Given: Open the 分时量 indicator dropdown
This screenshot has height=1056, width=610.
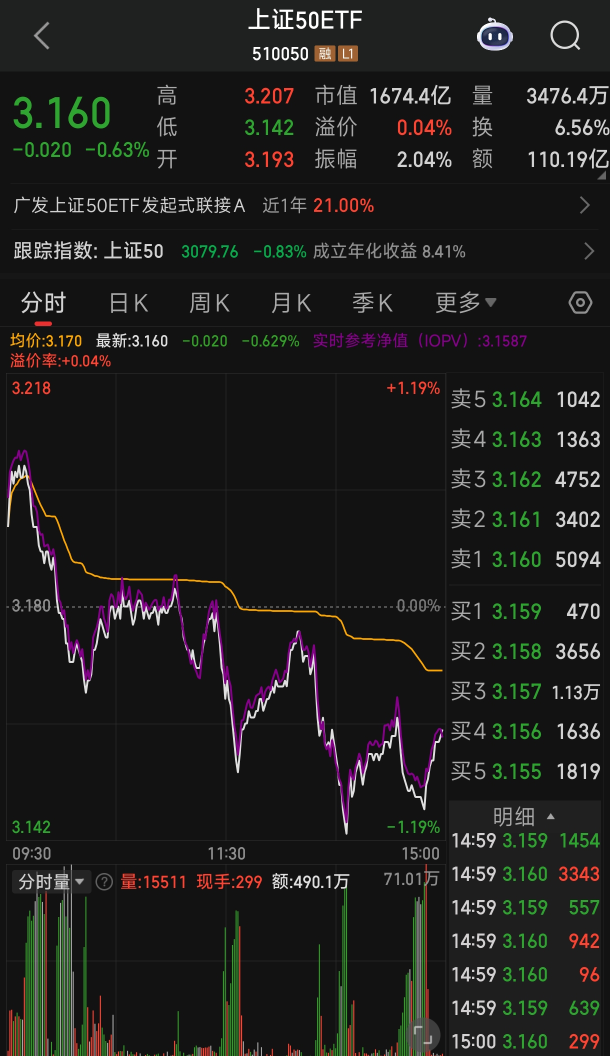Looking at the screenshot, I should [51, 882].
